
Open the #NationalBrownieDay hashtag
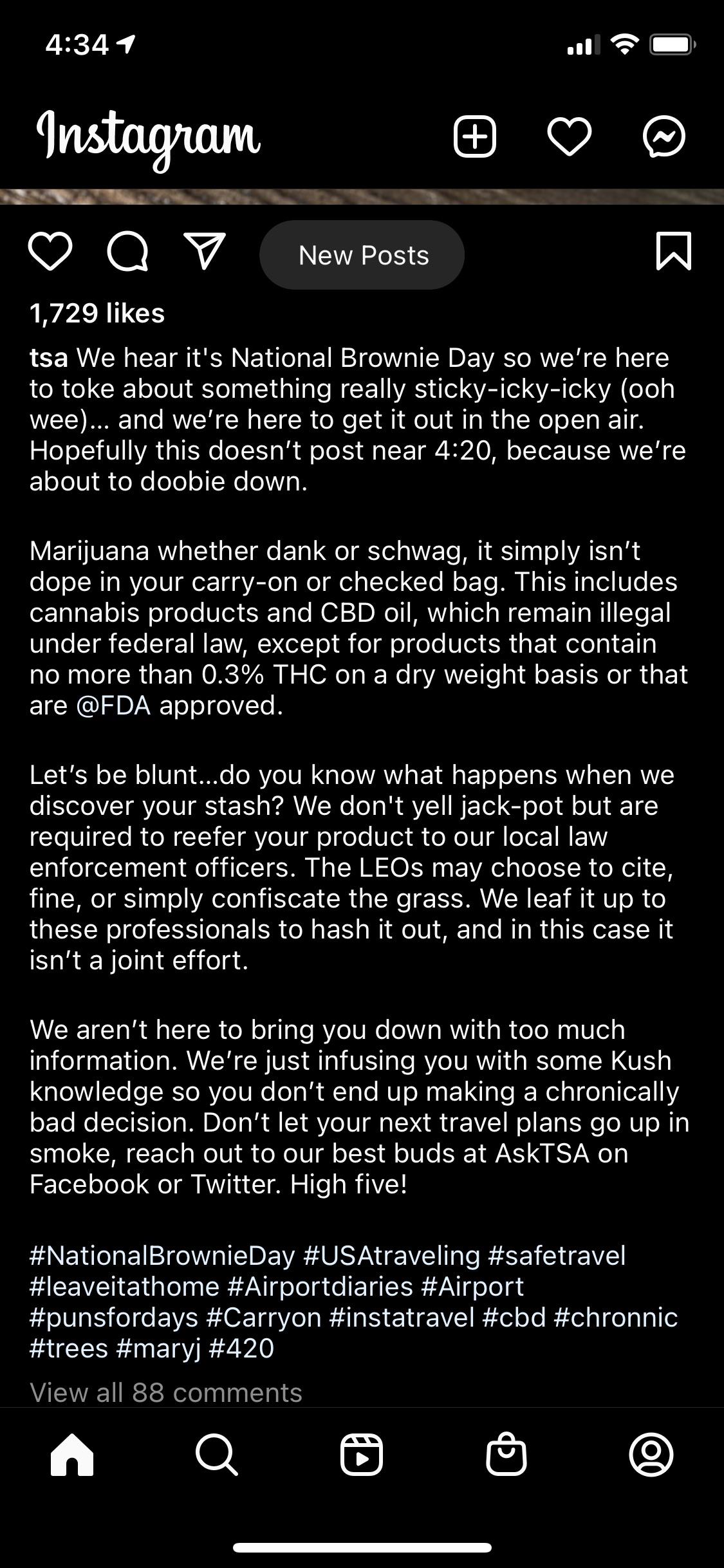click(x=162, y=1255)
